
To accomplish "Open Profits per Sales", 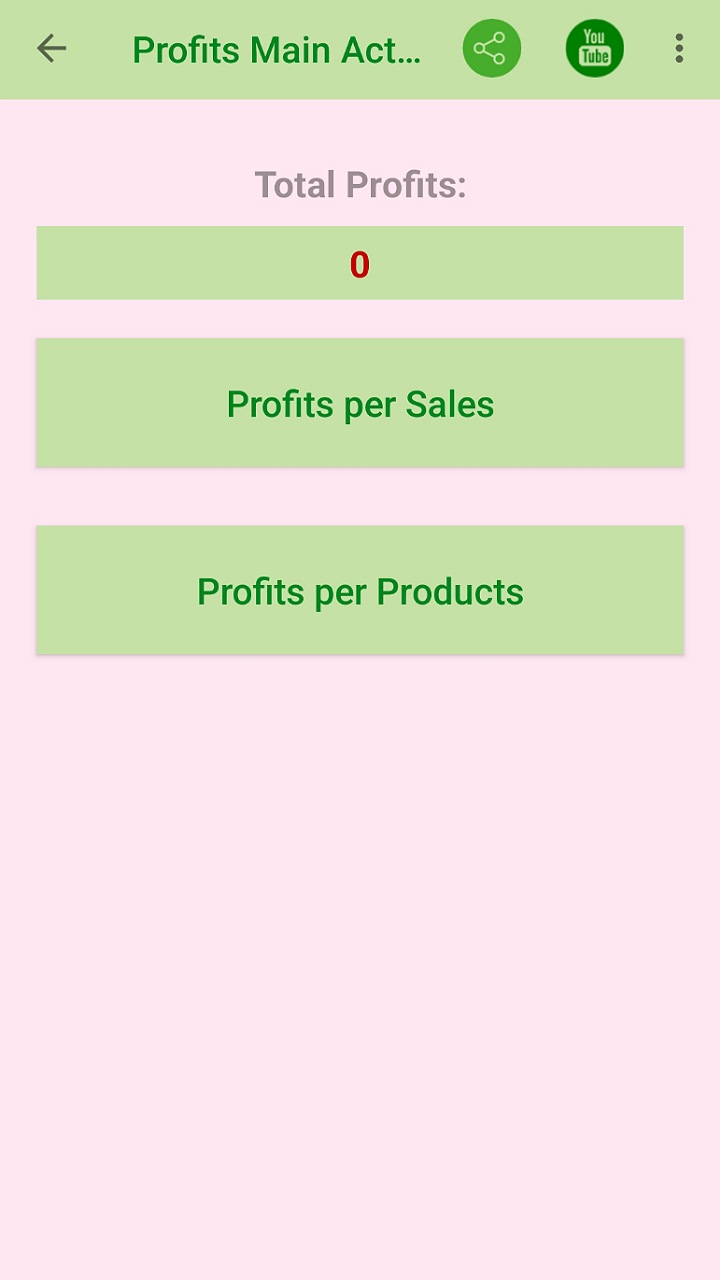I will tap(360, 402).
